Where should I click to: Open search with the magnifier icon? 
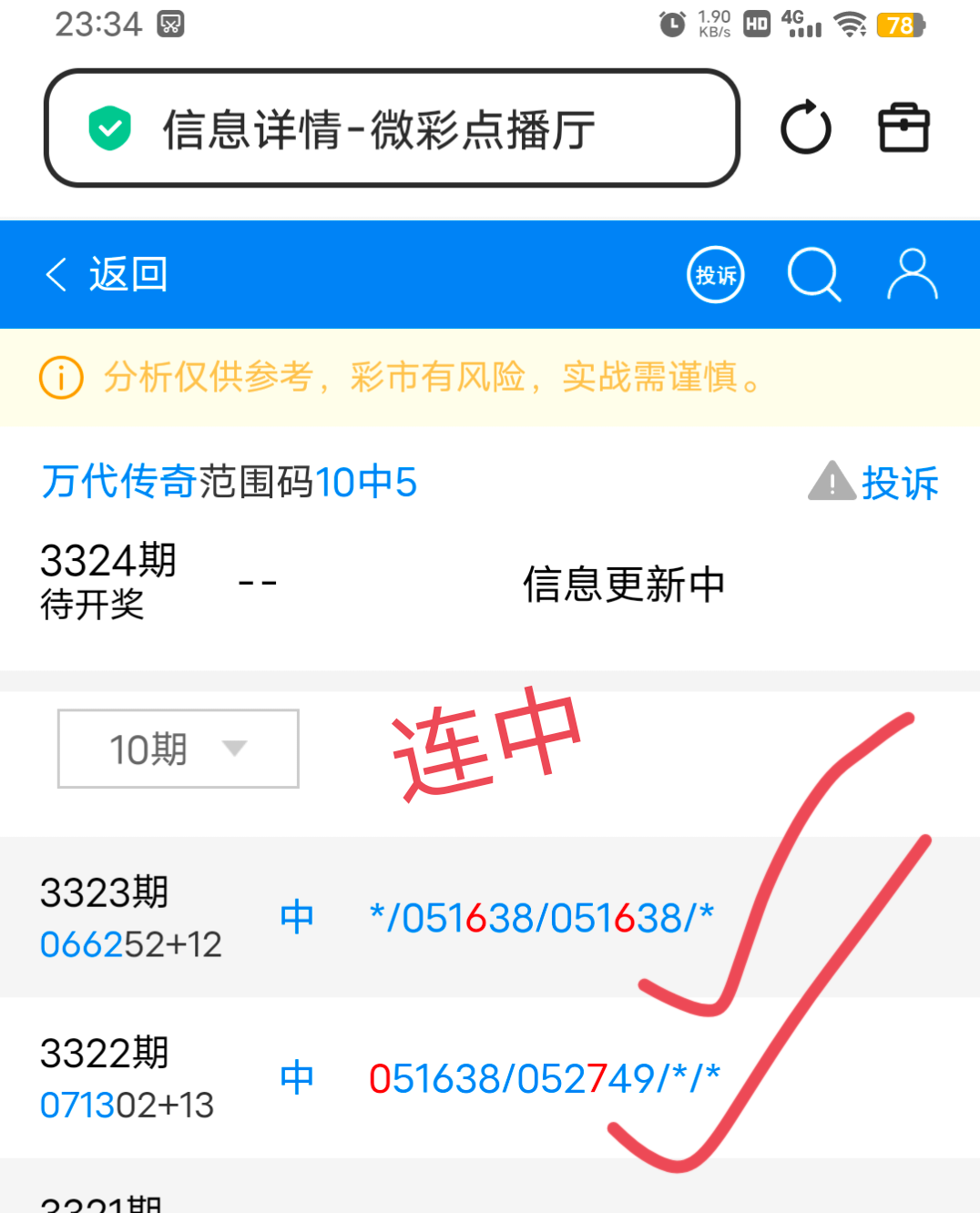(x=813, y=274)
